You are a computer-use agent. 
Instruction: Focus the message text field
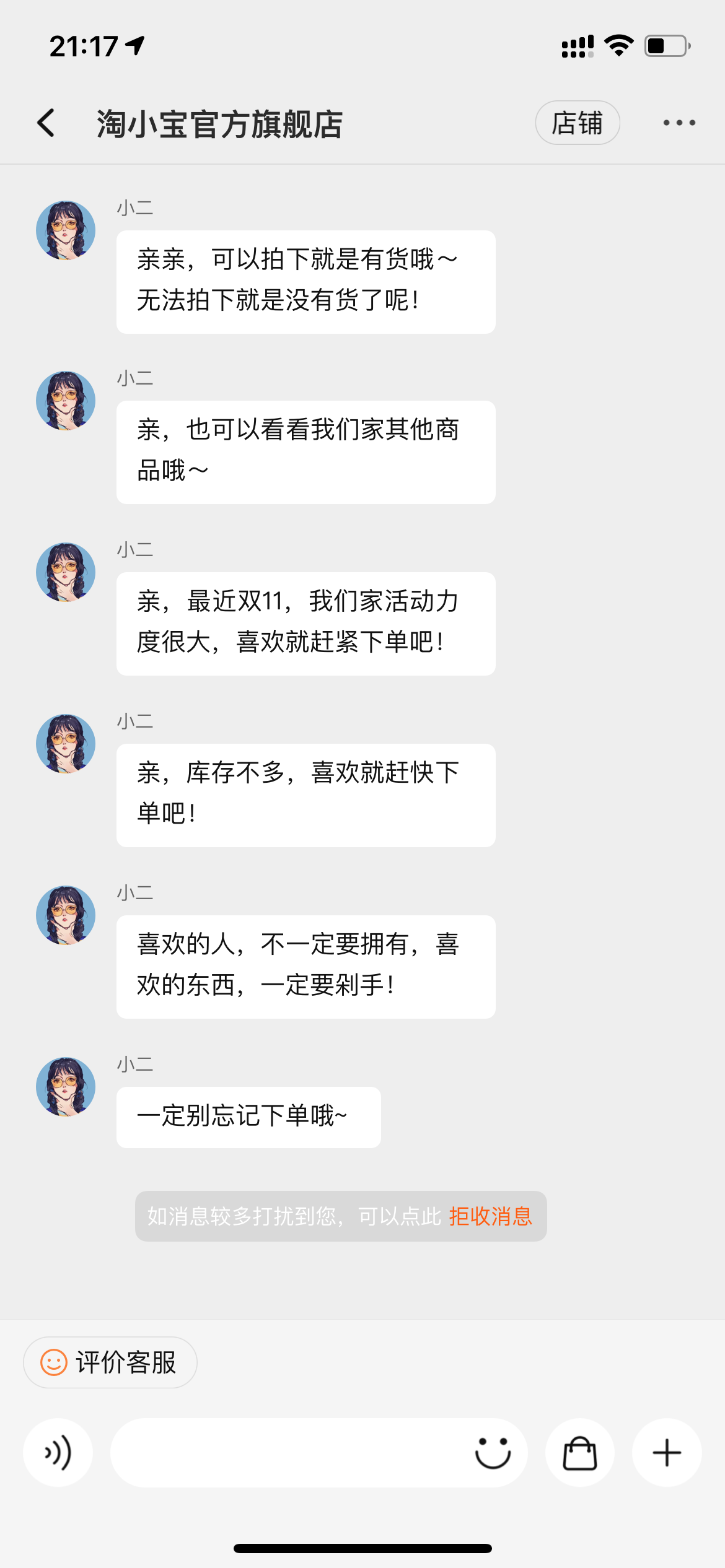pyautogui.click(x=285, y=1453)
